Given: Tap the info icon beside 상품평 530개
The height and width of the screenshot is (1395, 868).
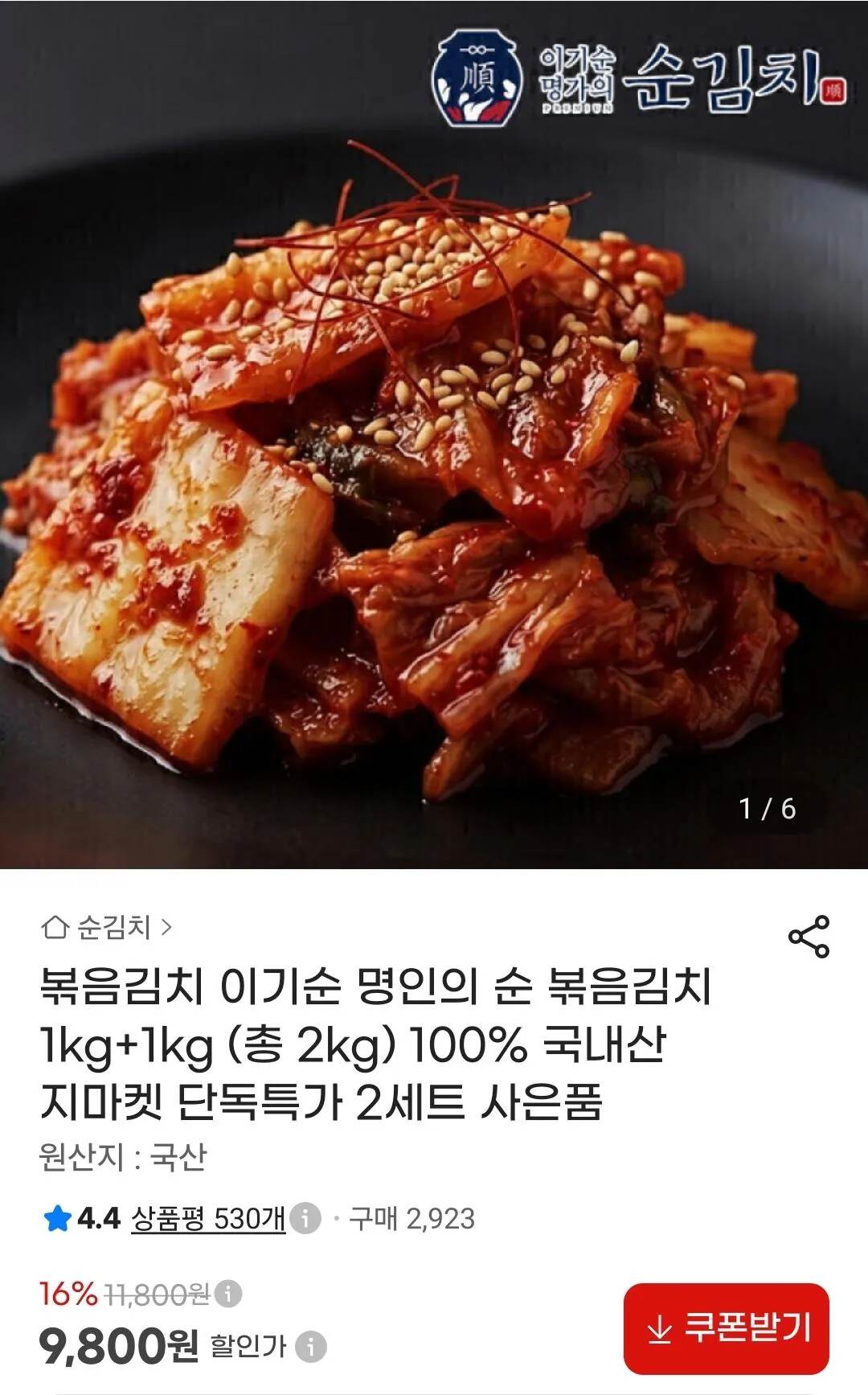Looking at the screenshot, I should click(x=305, y=1218).
